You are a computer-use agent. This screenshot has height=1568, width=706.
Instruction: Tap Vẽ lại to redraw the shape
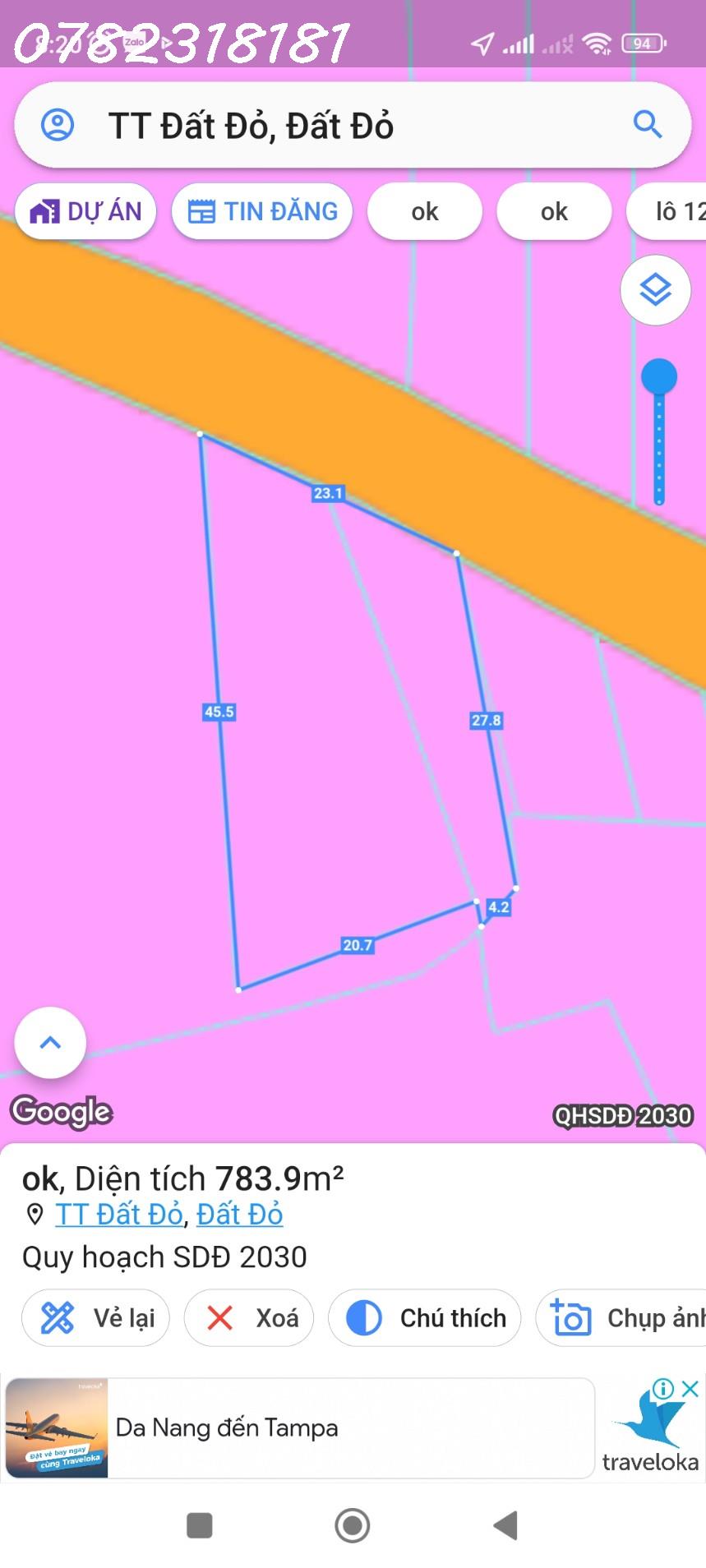coord(95,1318)
